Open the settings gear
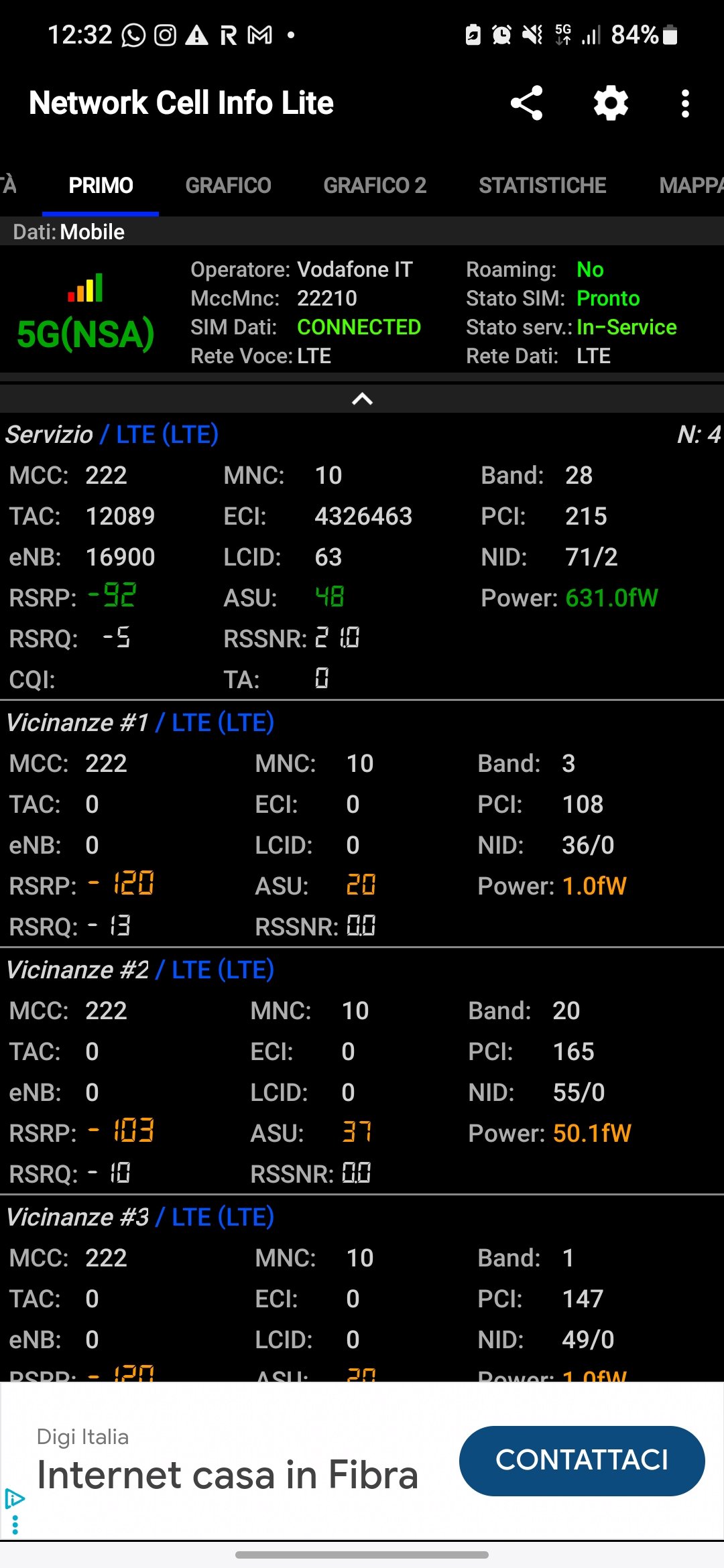This screenshot has height=1568, width=724. pyautogui.click(x=611, y=103)
